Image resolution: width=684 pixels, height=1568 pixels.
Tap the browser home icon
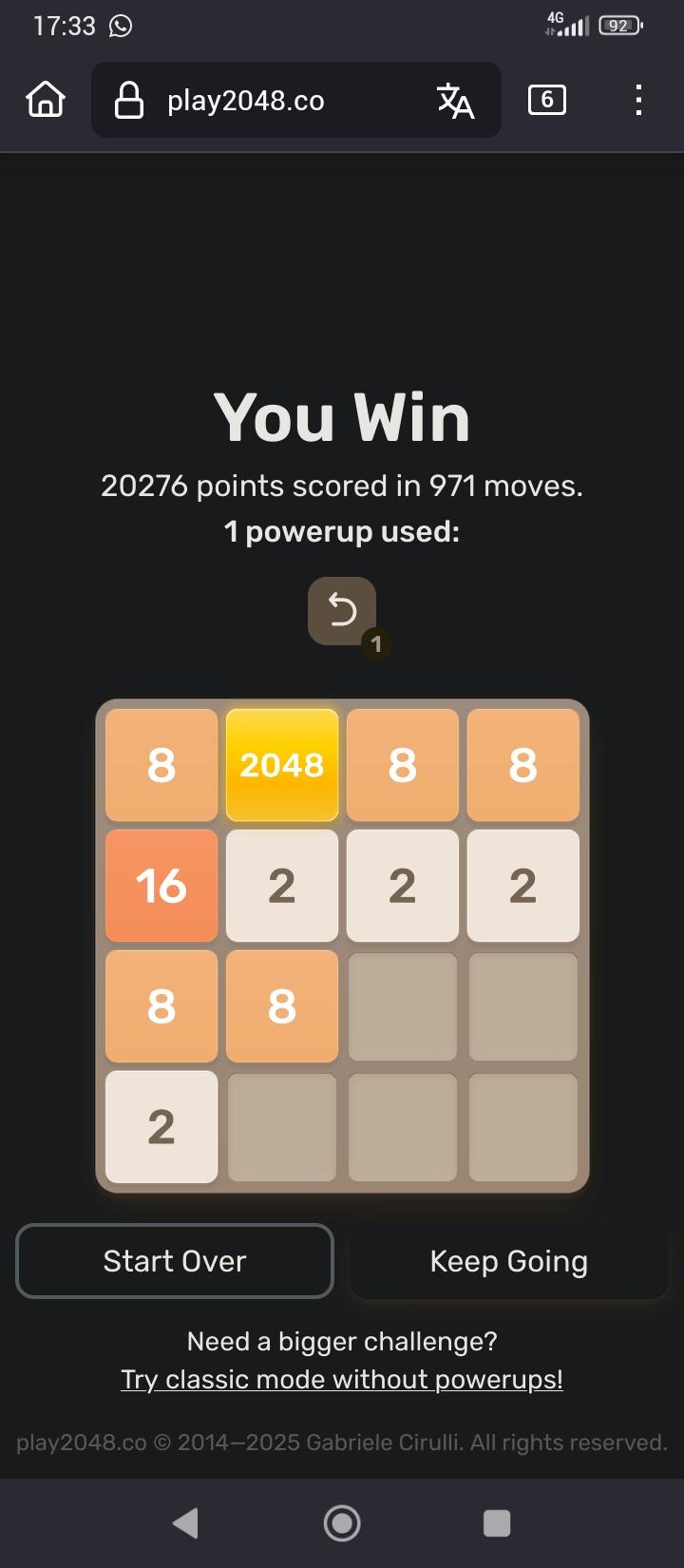(x=46, y=100)
